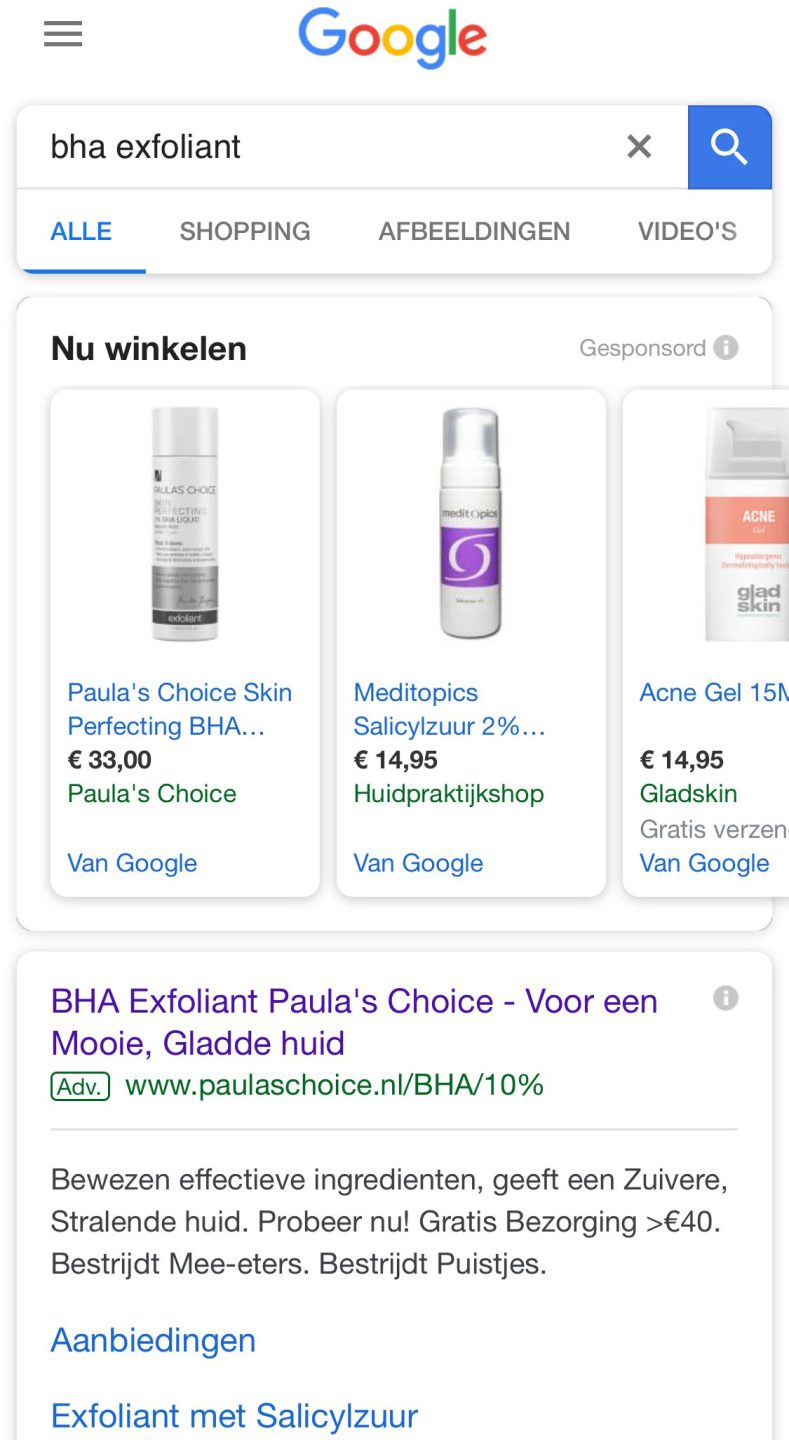Click the Meditopics Salicylzuur bottle thumbnail

click(470, 520)
